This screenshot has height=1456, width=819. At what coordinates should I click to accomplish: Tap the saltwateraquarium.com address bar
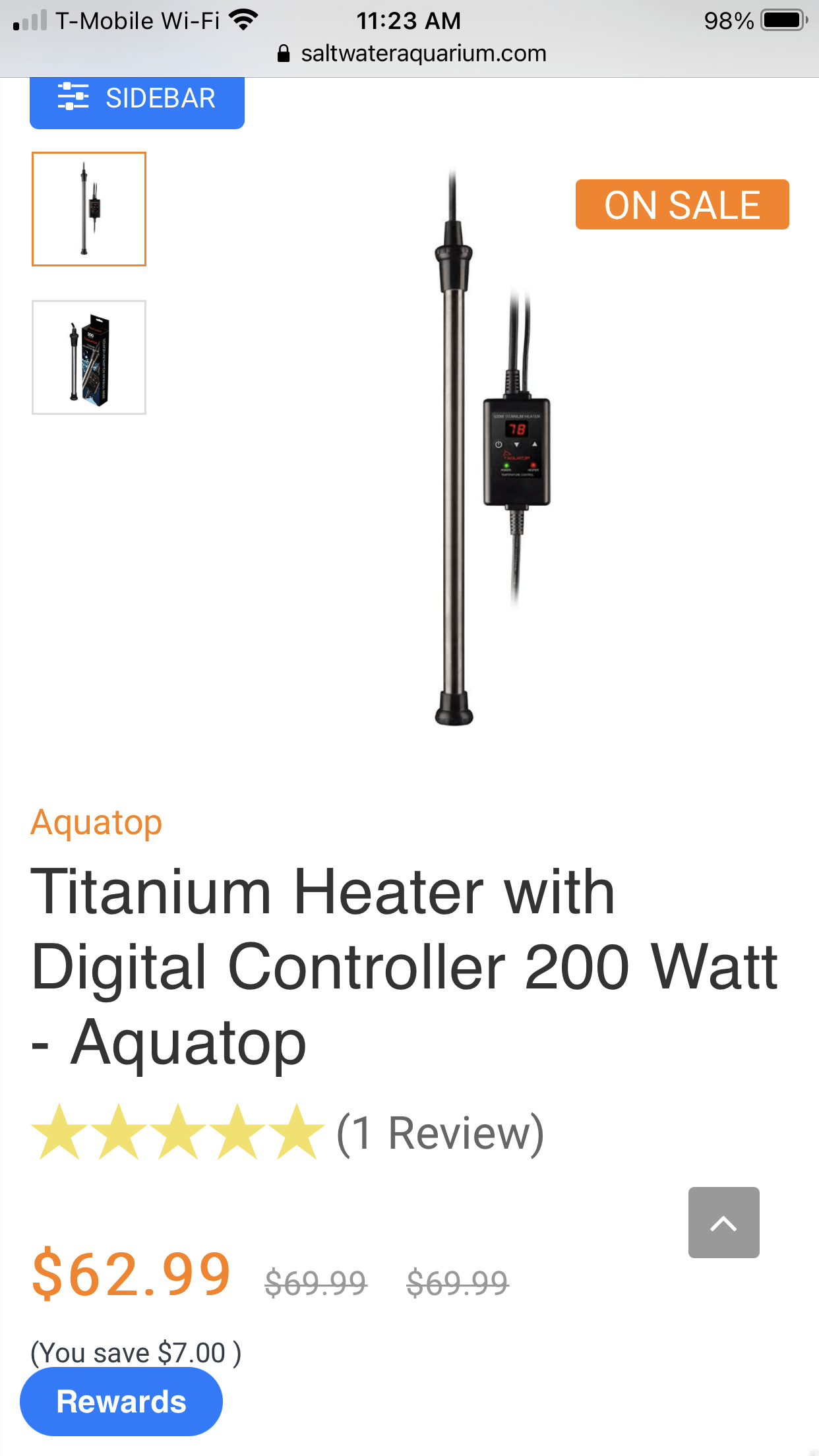pyautogui.click(x=411, y=53)
